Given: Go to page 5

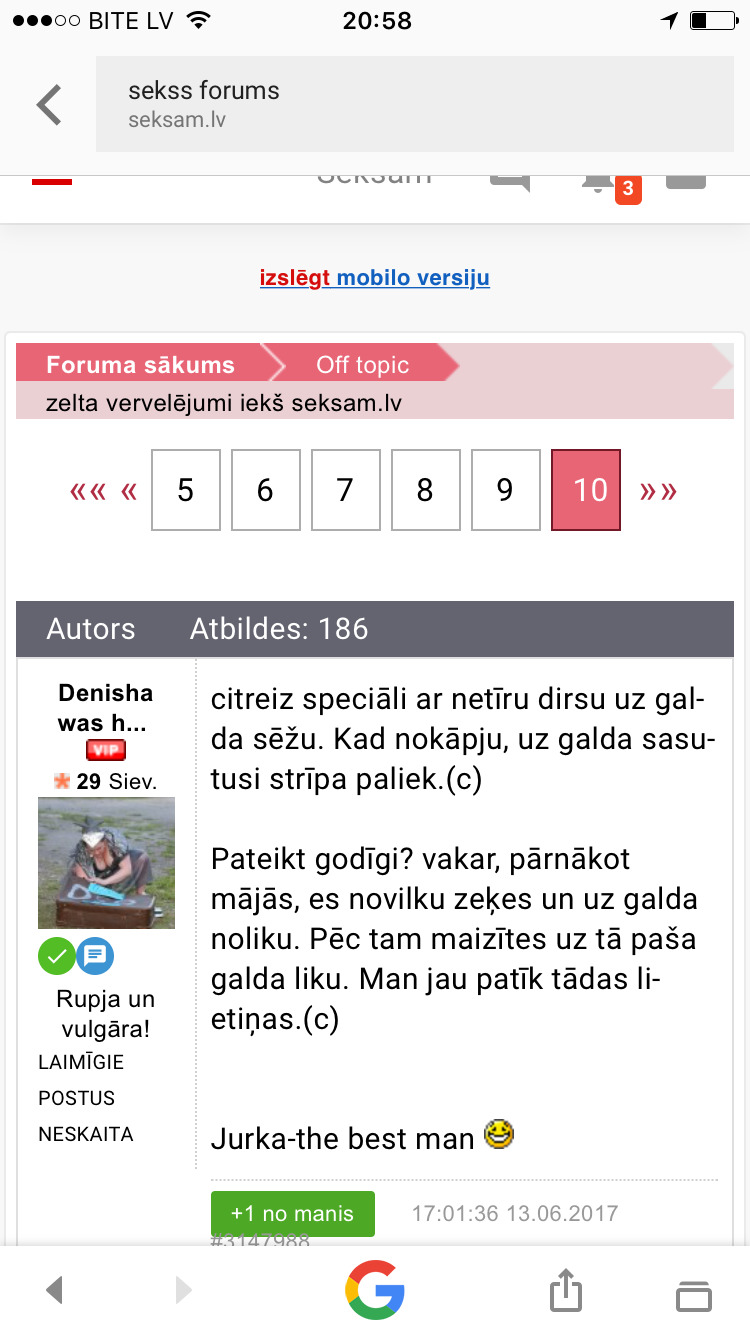Looking at the screenshot, I should (186, 490).
